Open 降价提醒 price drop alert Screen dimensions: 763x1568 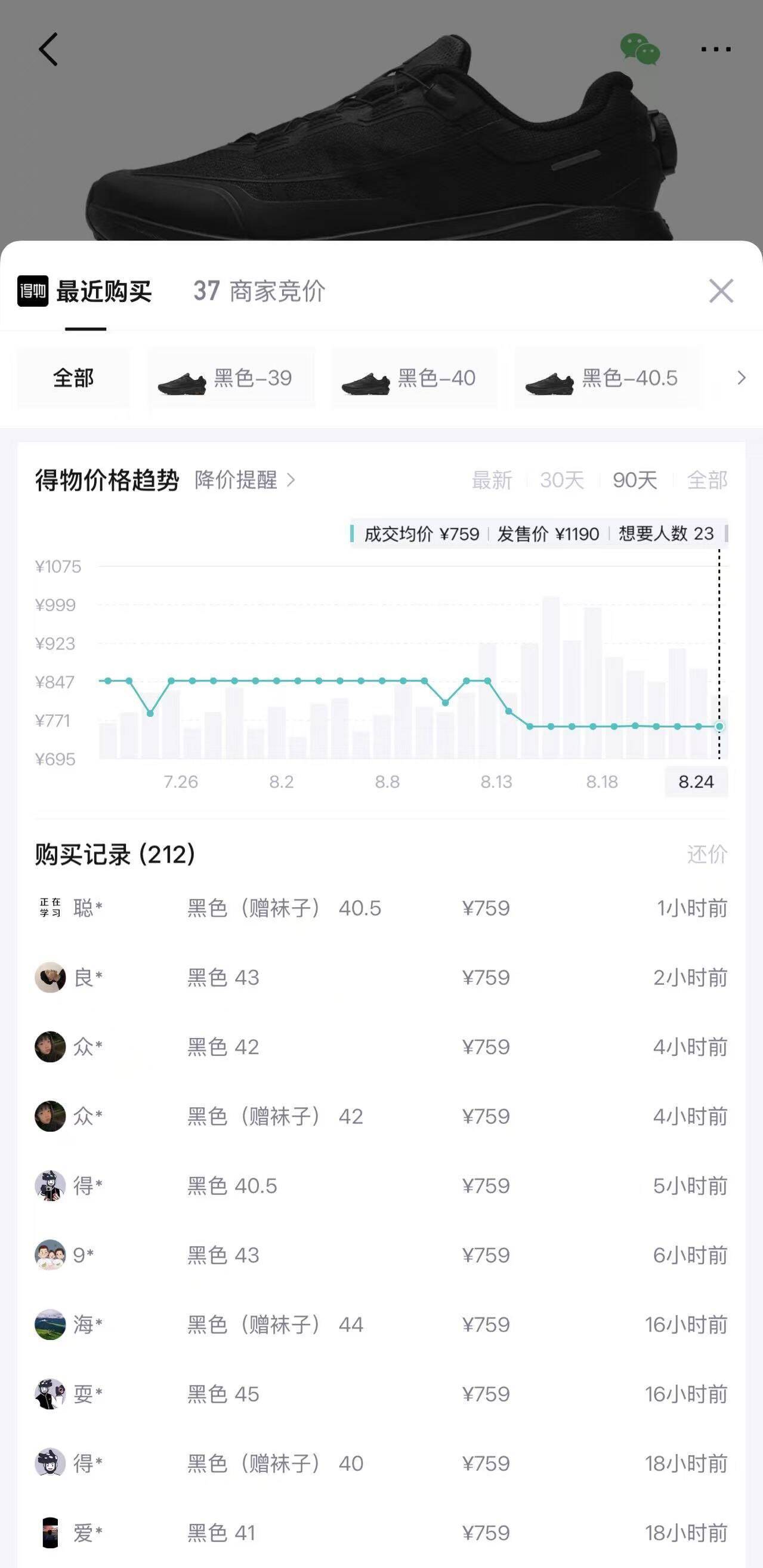click(x=245, y=480)
